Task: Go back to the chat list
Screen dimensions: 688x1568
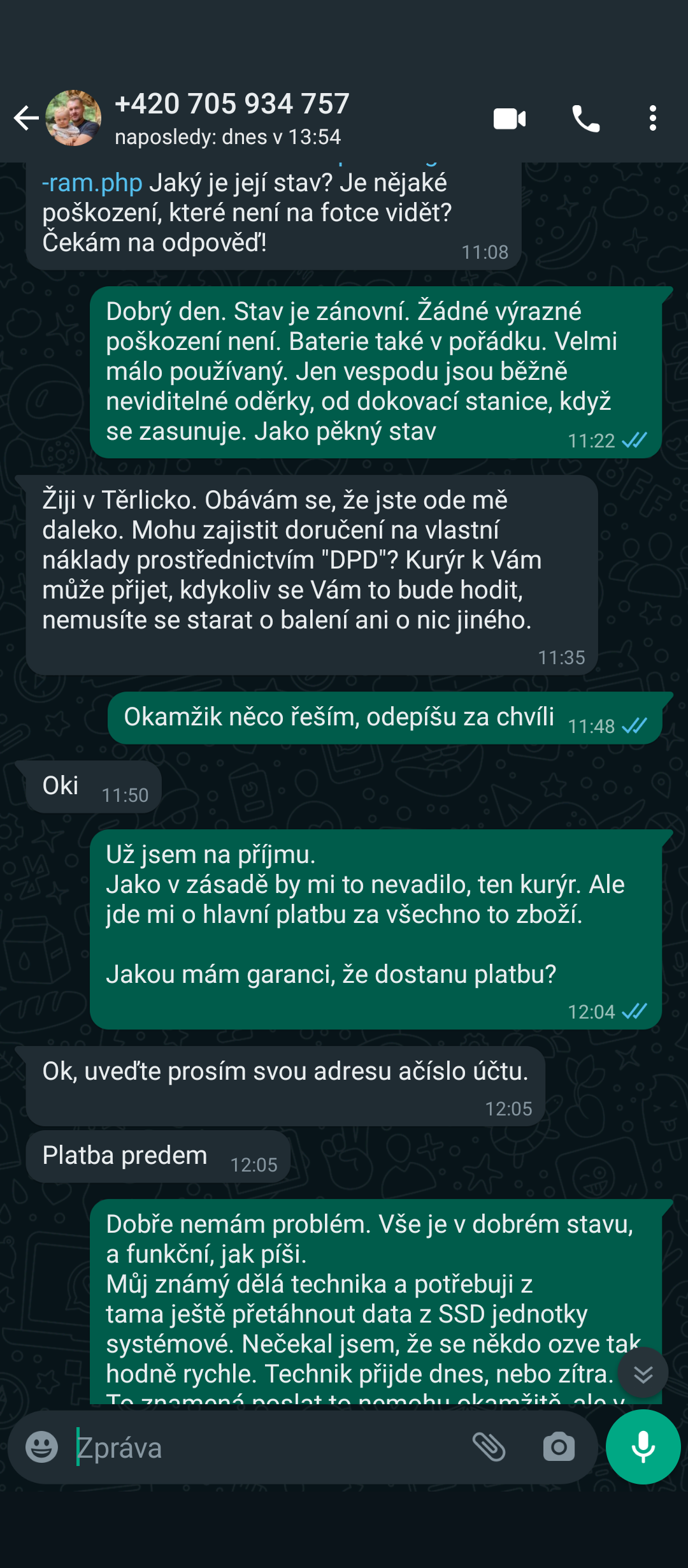Action: pyautogui.click(x=25, y=119)
